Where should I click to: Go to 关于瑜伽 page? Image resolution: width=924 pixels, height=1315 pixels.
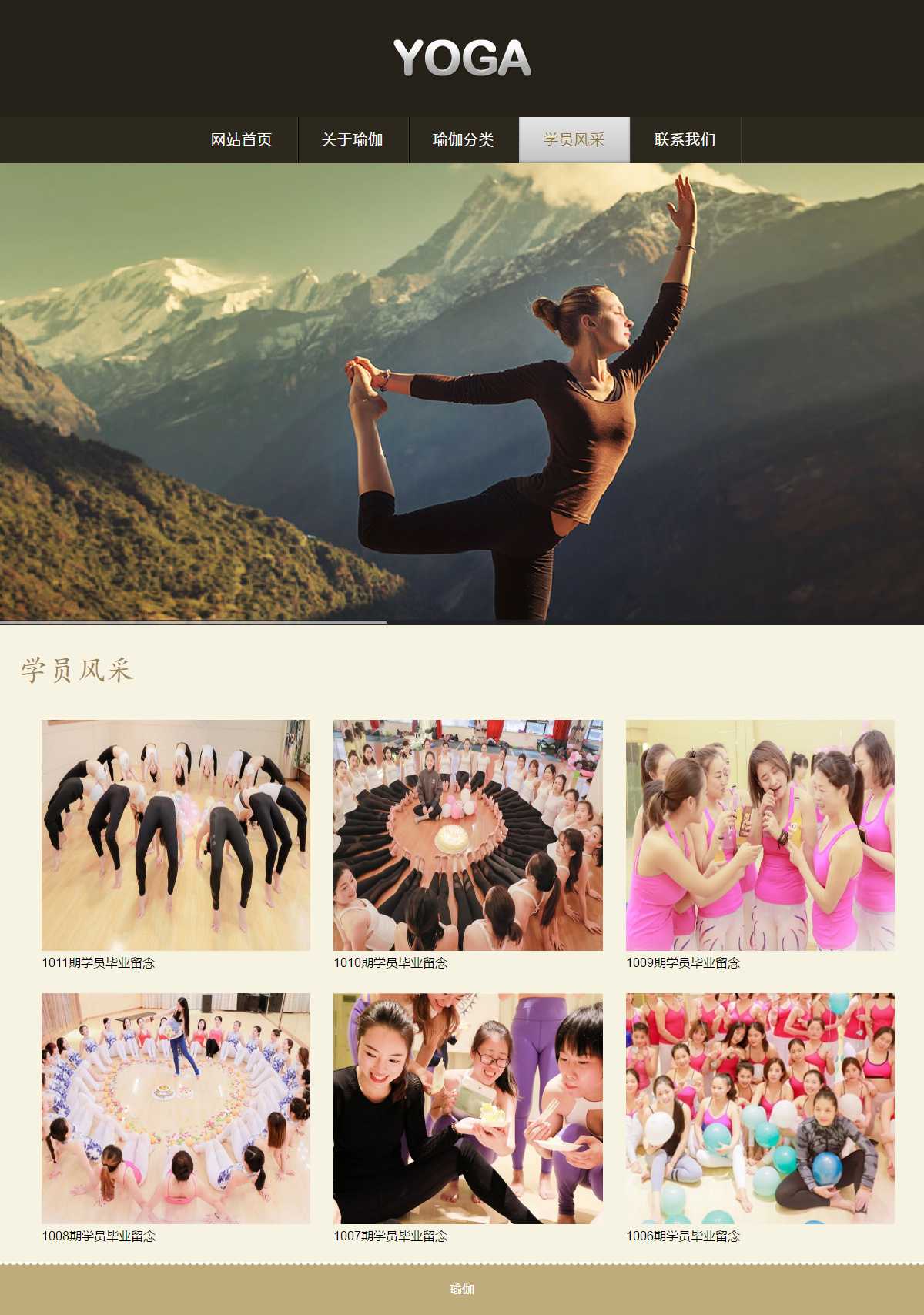[353, 140]
